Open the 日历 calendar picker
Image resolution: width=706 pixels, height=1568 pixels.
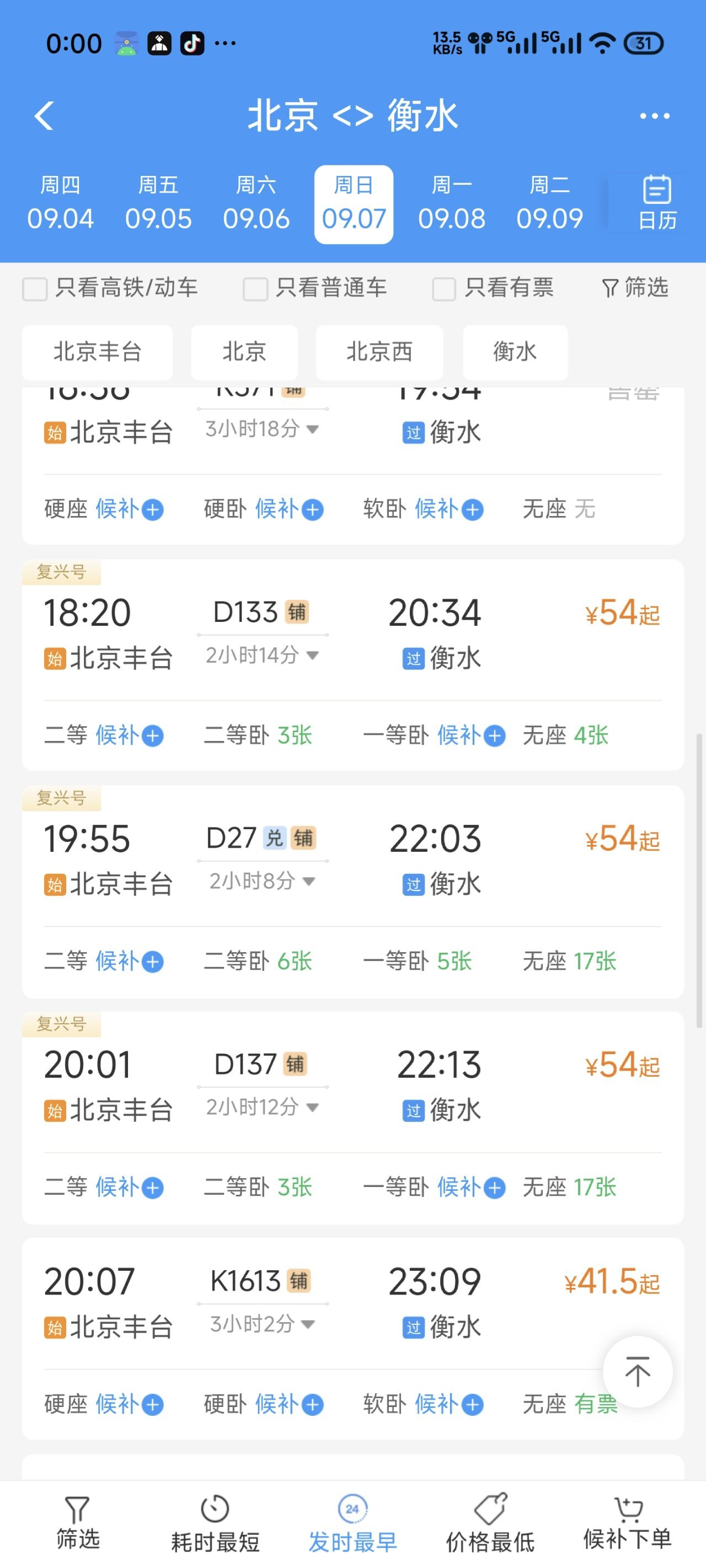coord(657,203)
